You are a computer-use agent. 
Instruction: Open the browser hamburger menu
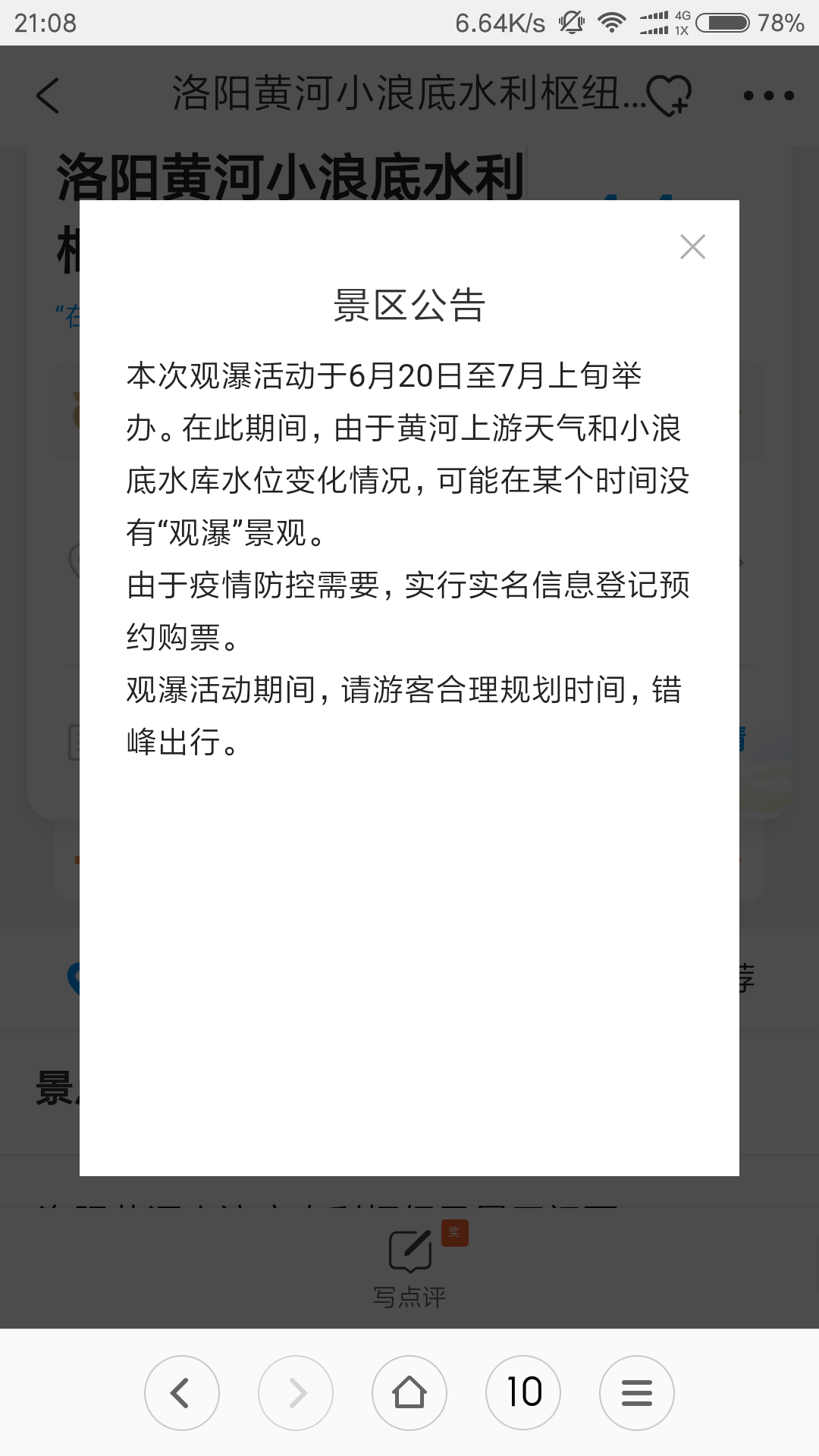point(637,1393)
